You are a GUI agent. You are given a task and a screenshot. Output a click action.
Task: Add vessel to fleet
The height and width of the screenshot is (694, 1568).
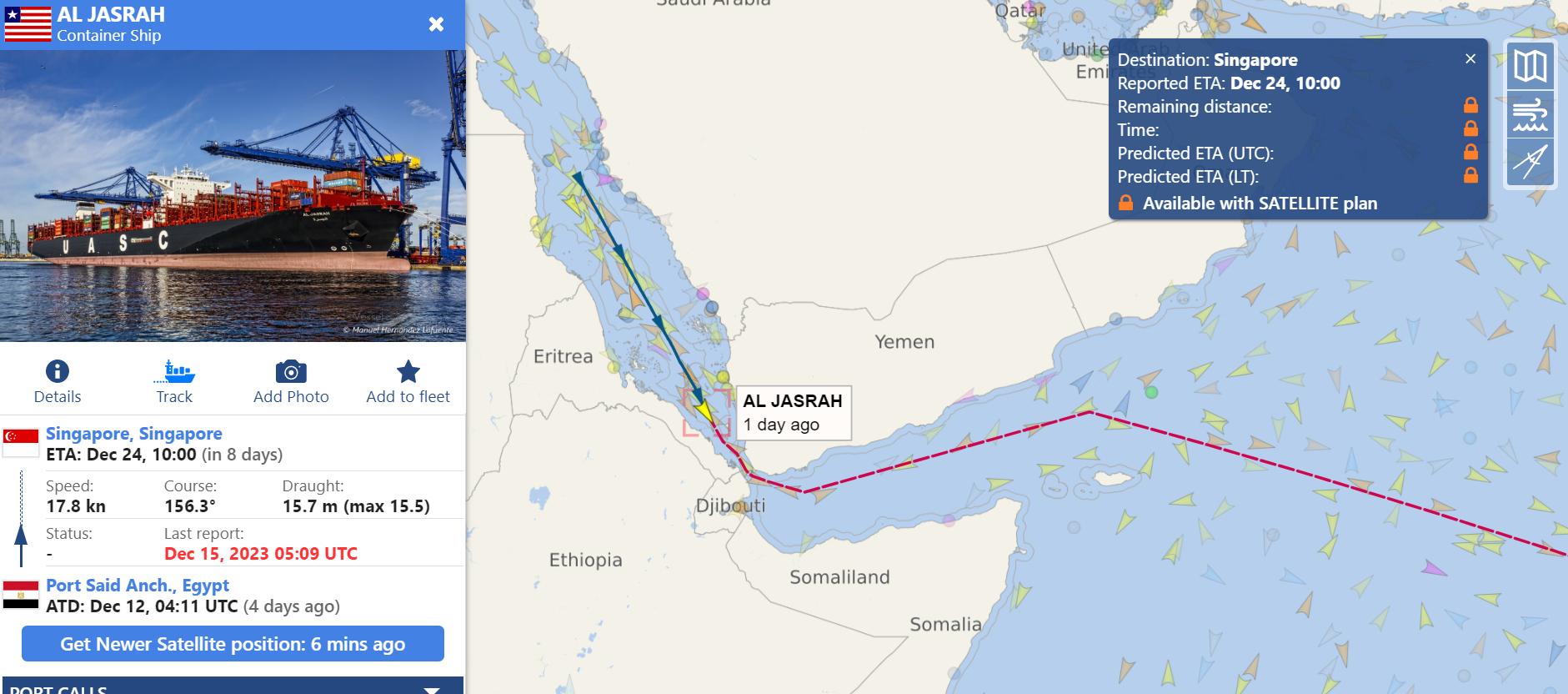(x=408, y=381)
